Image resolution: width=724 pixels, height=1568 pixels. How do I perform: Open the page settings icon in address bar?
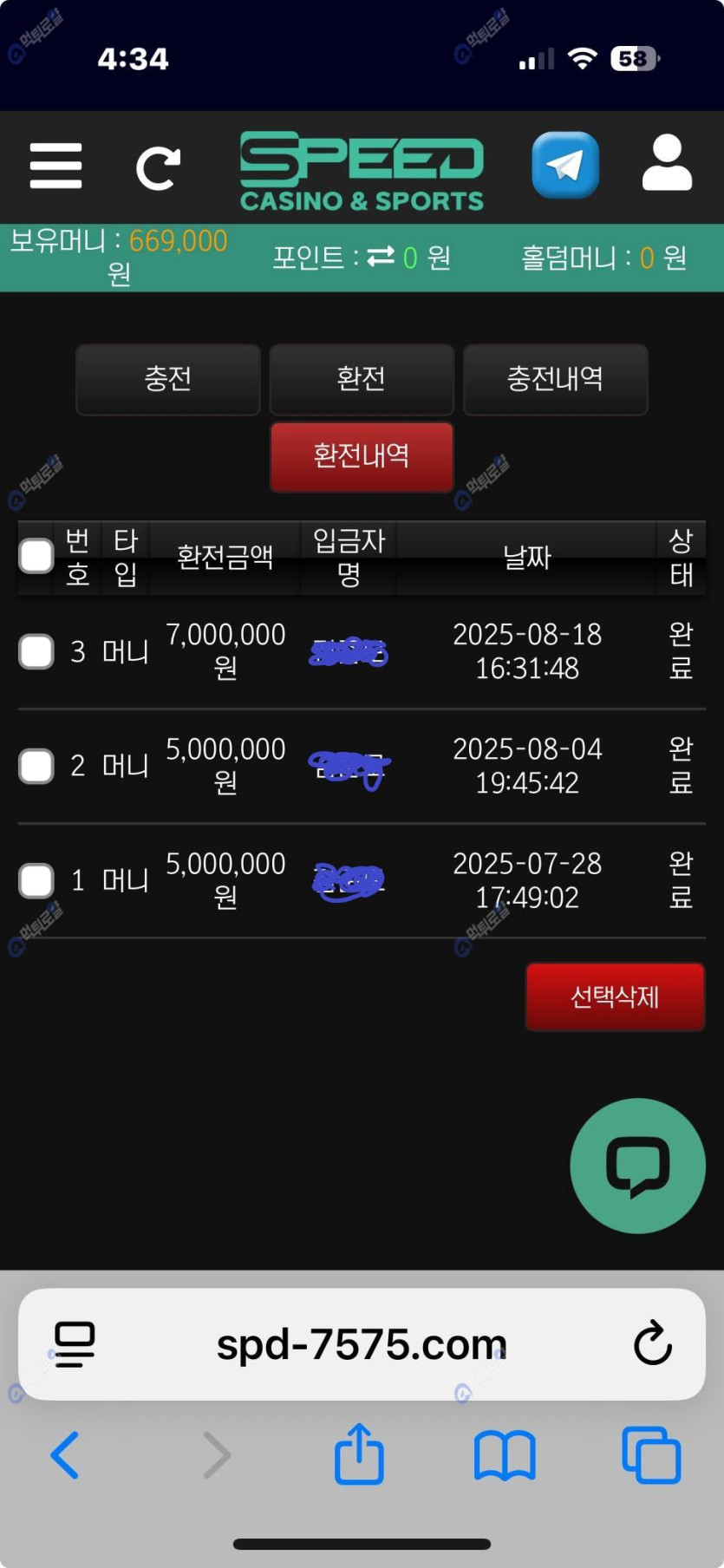[75, 1344]
